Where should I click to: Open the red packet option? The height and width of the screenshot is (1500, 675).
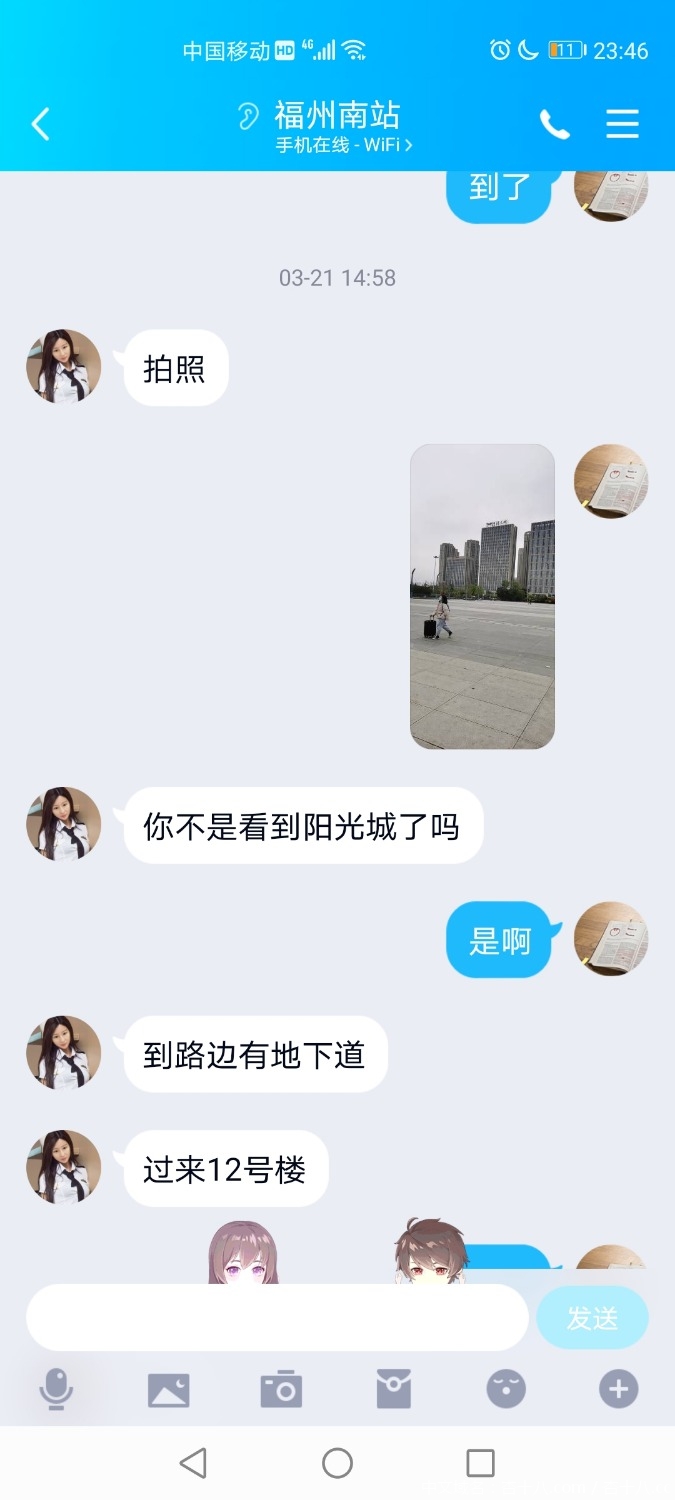point(393,1389)
